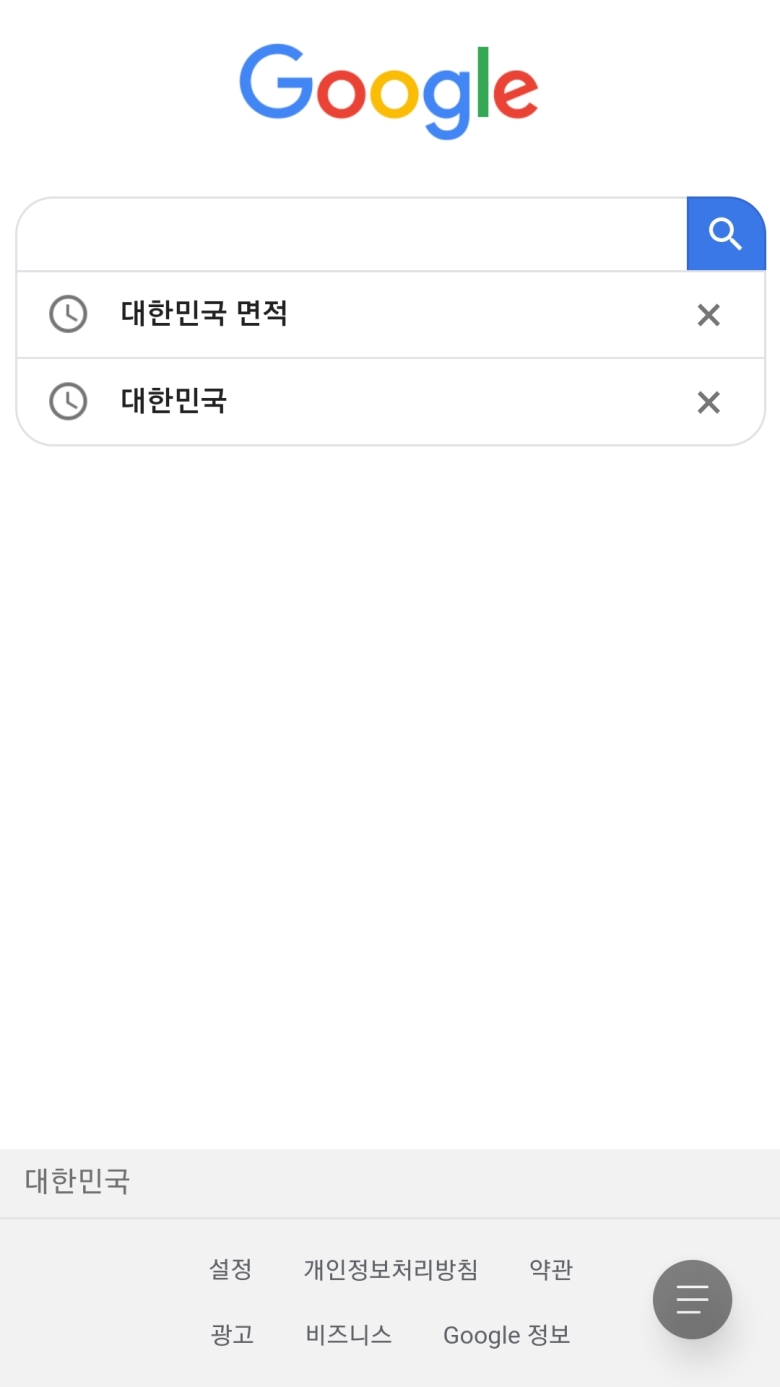This screenshot has height=1387, width=780.
Task: Open the 광고 footer link
Action: click(x=232, y=1335)
